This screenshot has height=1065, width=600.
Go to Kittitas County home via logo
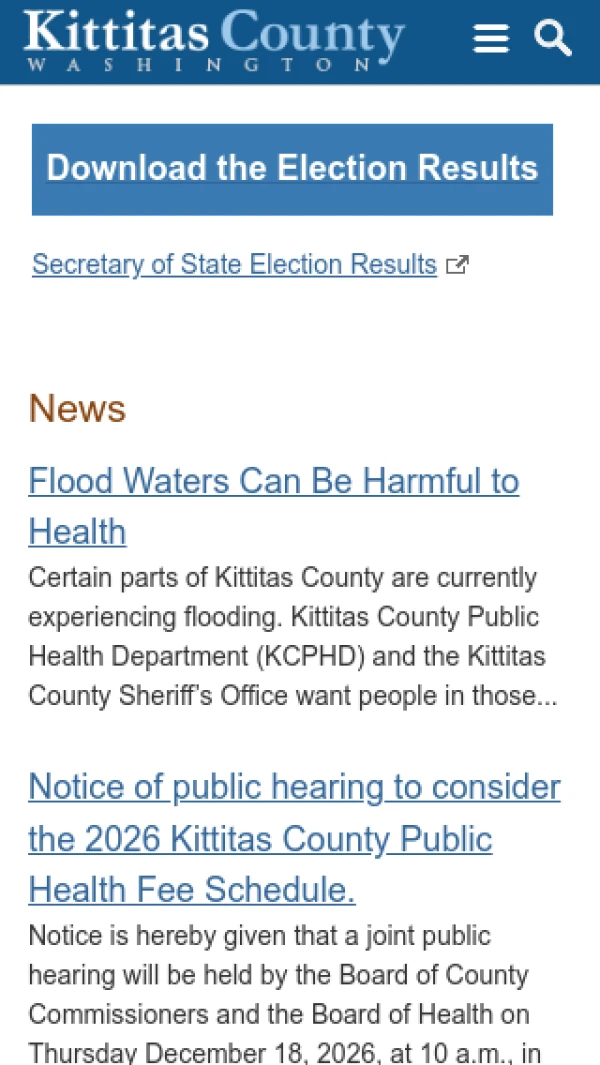pos(213,39)
